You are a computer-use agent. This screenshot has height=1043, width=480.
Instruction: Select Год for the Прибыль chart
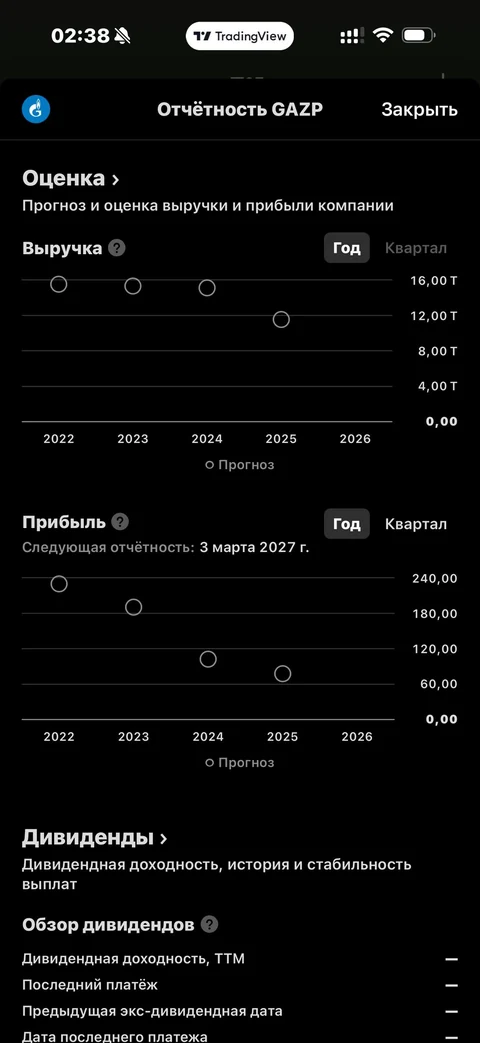346,524
